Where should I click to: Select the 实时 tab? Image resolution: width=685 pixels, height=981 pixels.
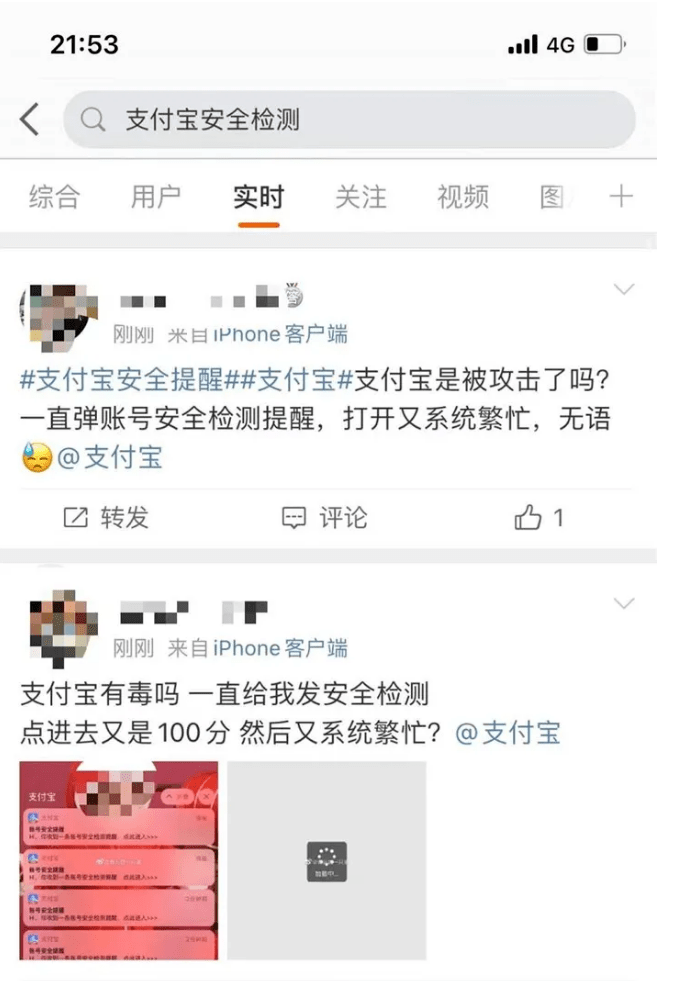[258, 196]
